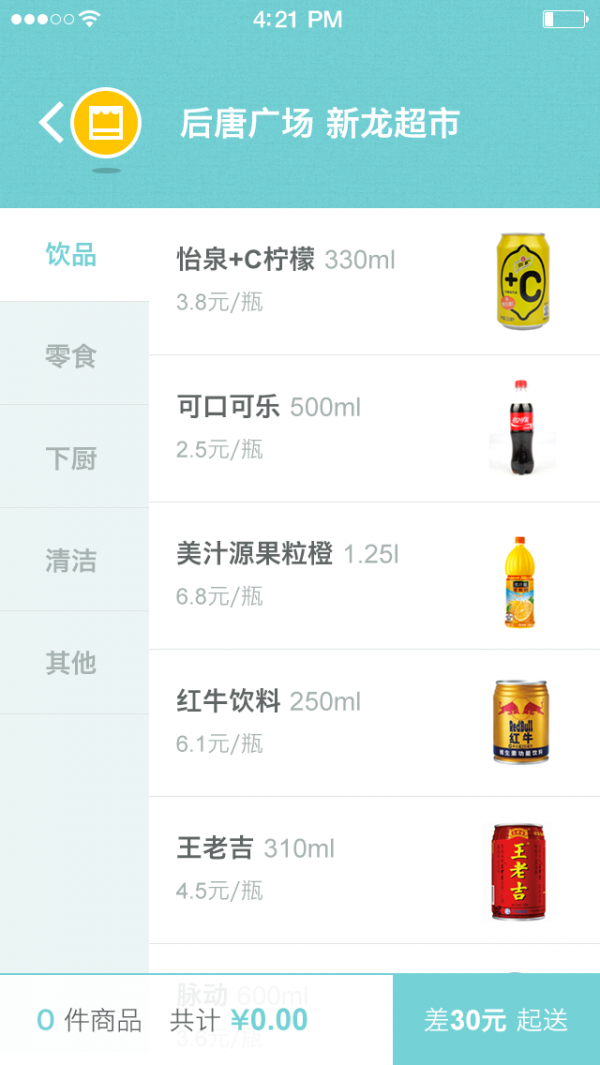
Task: Open 美汁源果粒橙 1.25l item
Action: click(x=374, y=575)
